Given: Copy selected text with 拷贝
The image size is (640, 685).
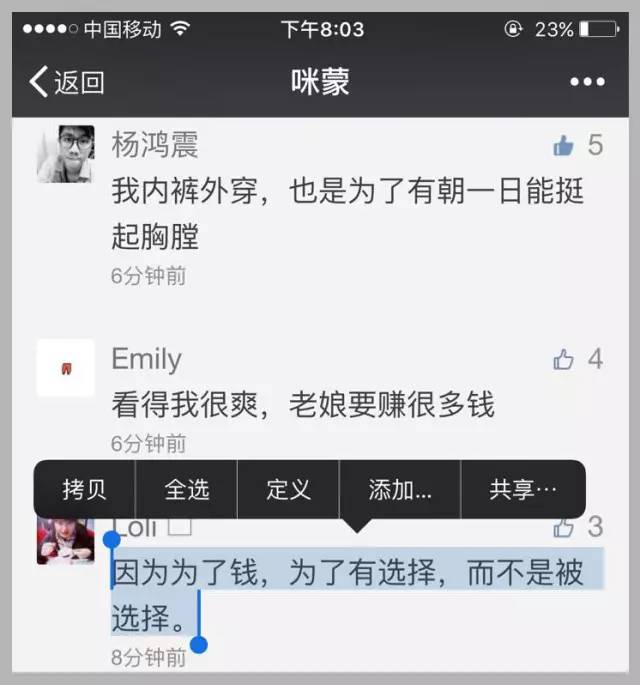Looking at the screenshot, I should click(84, 489).
